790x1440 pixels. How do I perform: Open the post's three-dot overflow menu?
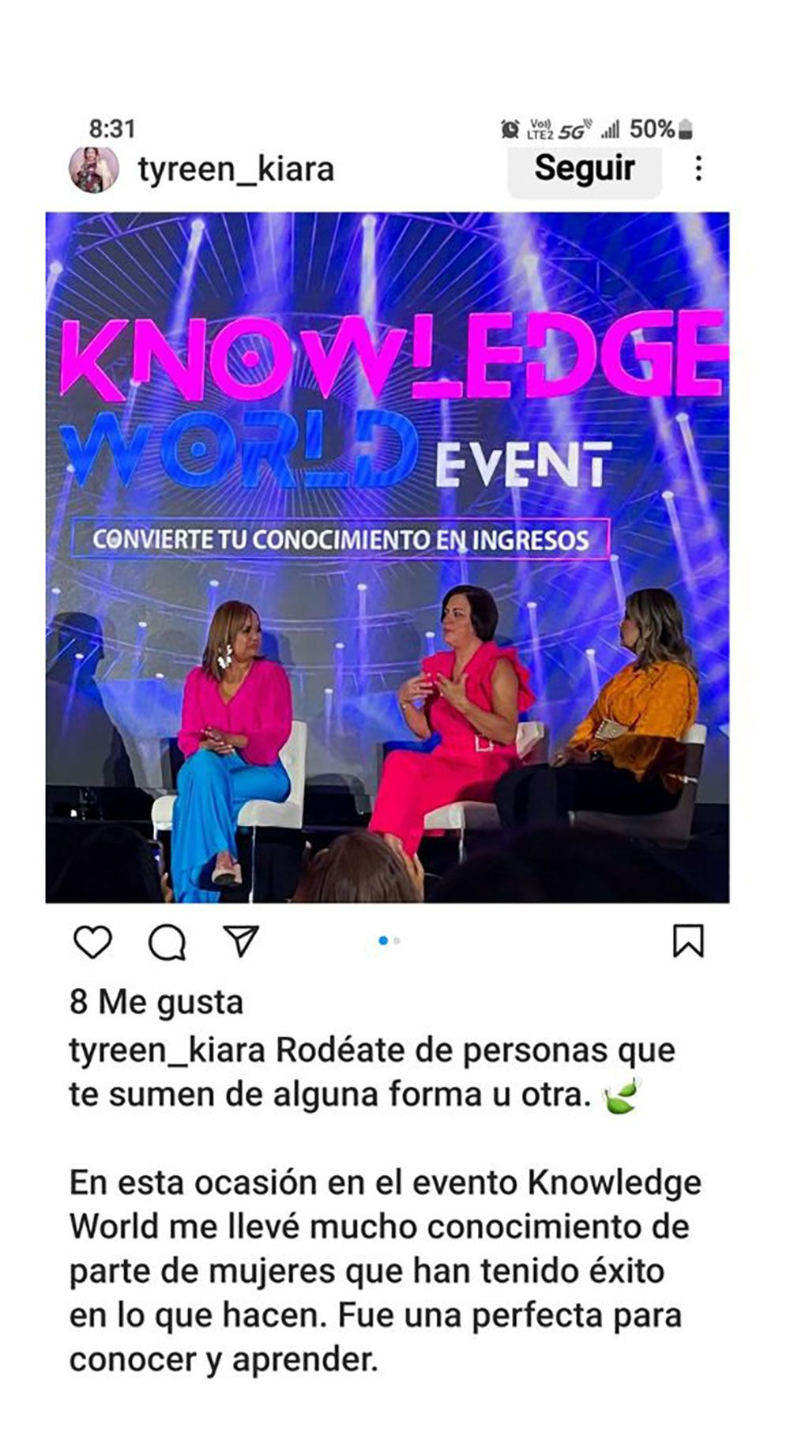pos(698,168)
